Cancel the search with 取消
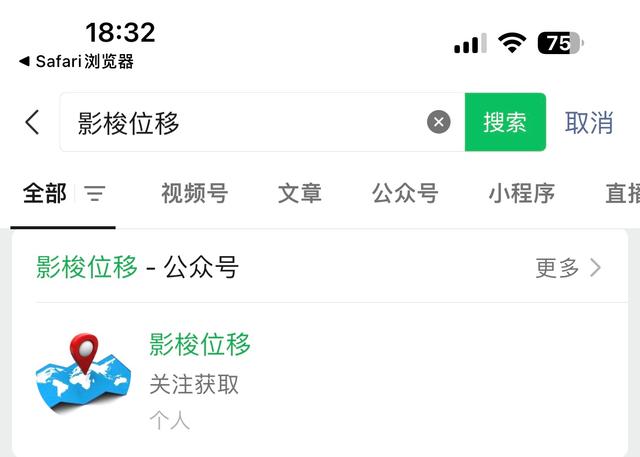640x457 pixels. click(x=589, y=123)
